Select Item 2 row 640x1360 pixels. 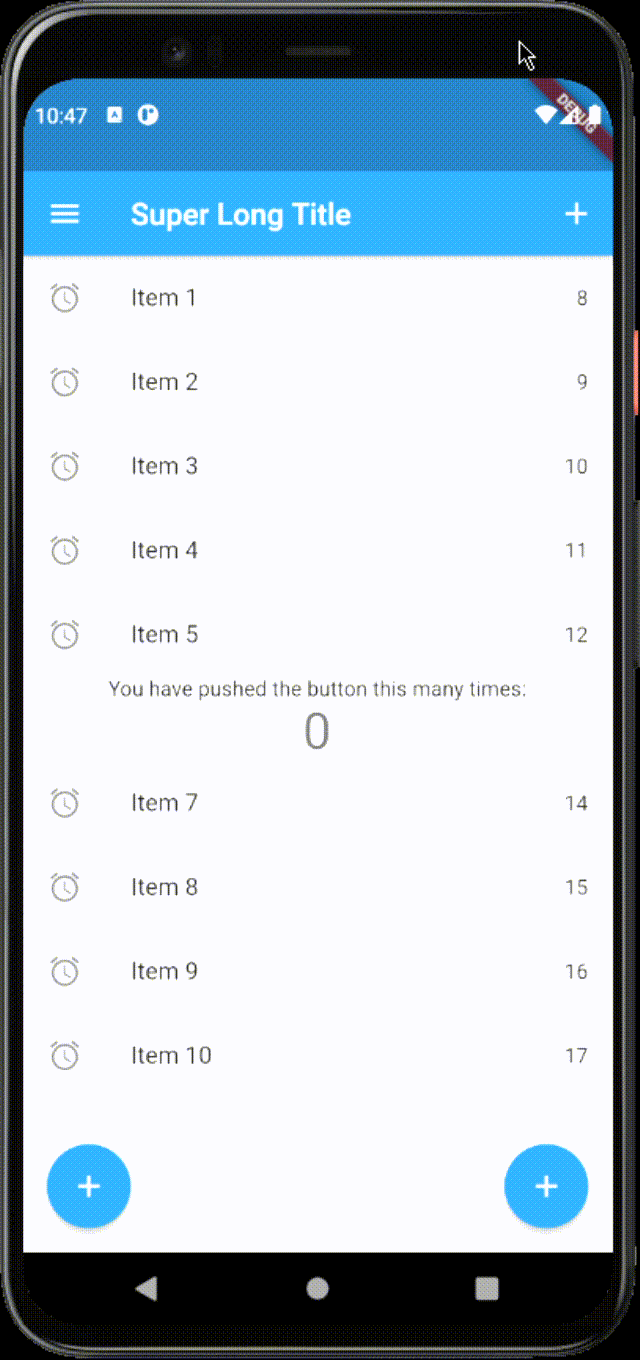pyautogui.click(x=318, y=382)
